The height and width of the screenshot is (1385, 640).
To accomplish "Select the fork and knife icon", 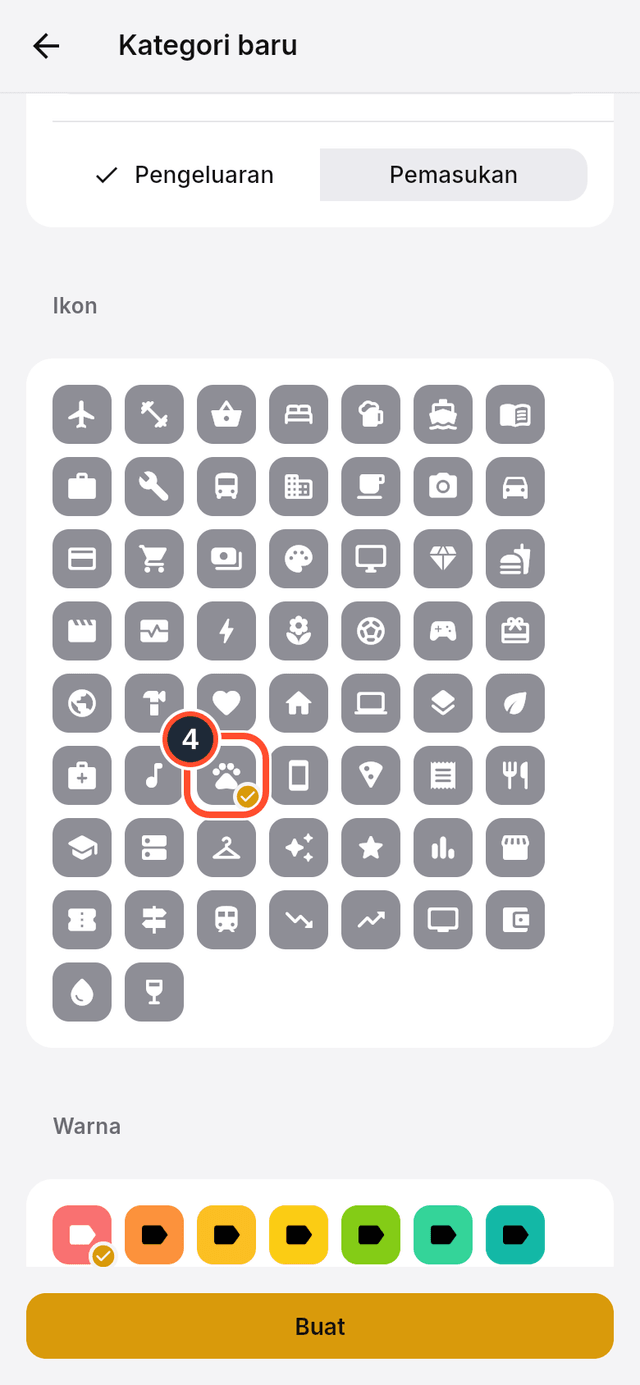I will coord(515,776).
